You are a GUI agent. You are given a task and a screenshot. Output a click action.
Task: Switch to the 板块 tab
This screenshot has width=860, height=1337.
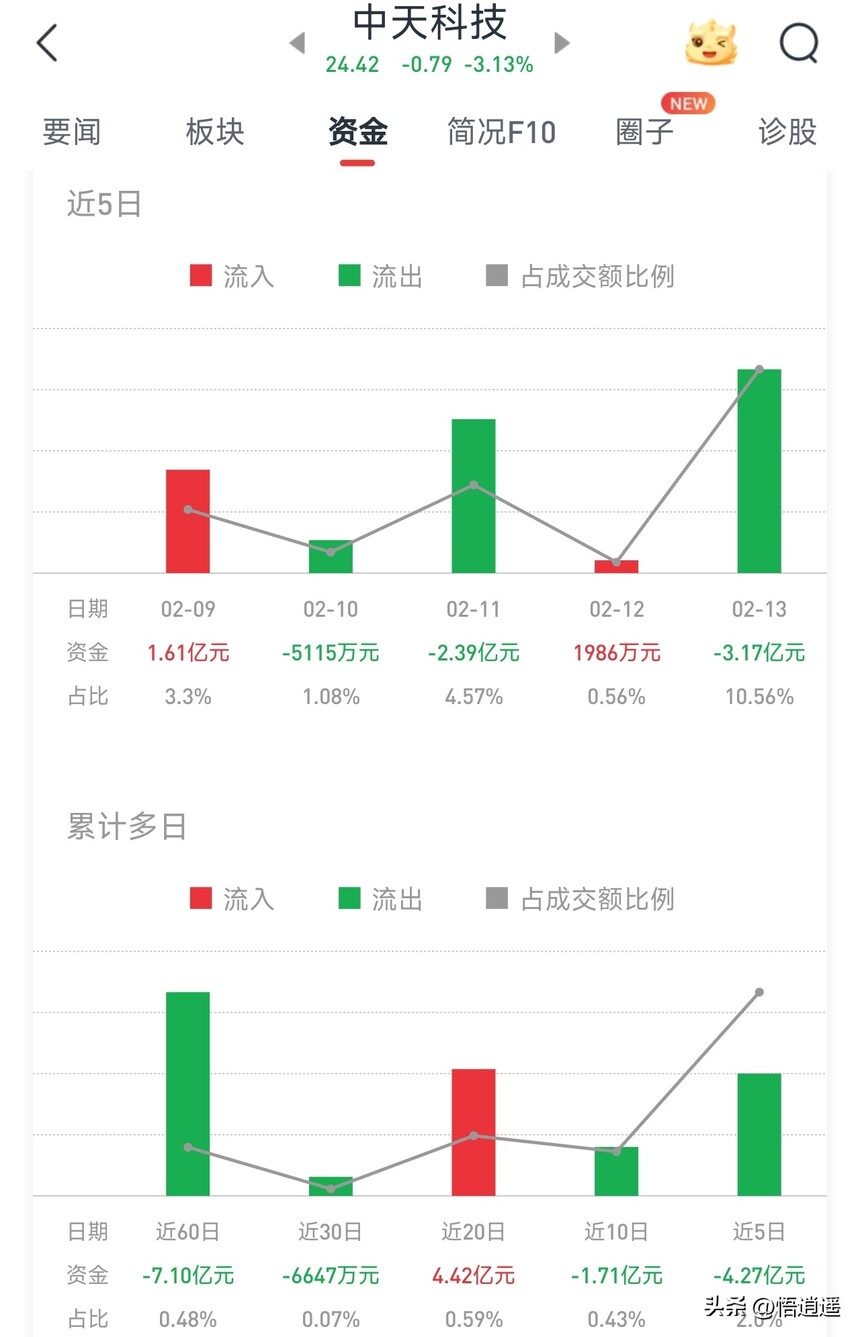215,132
